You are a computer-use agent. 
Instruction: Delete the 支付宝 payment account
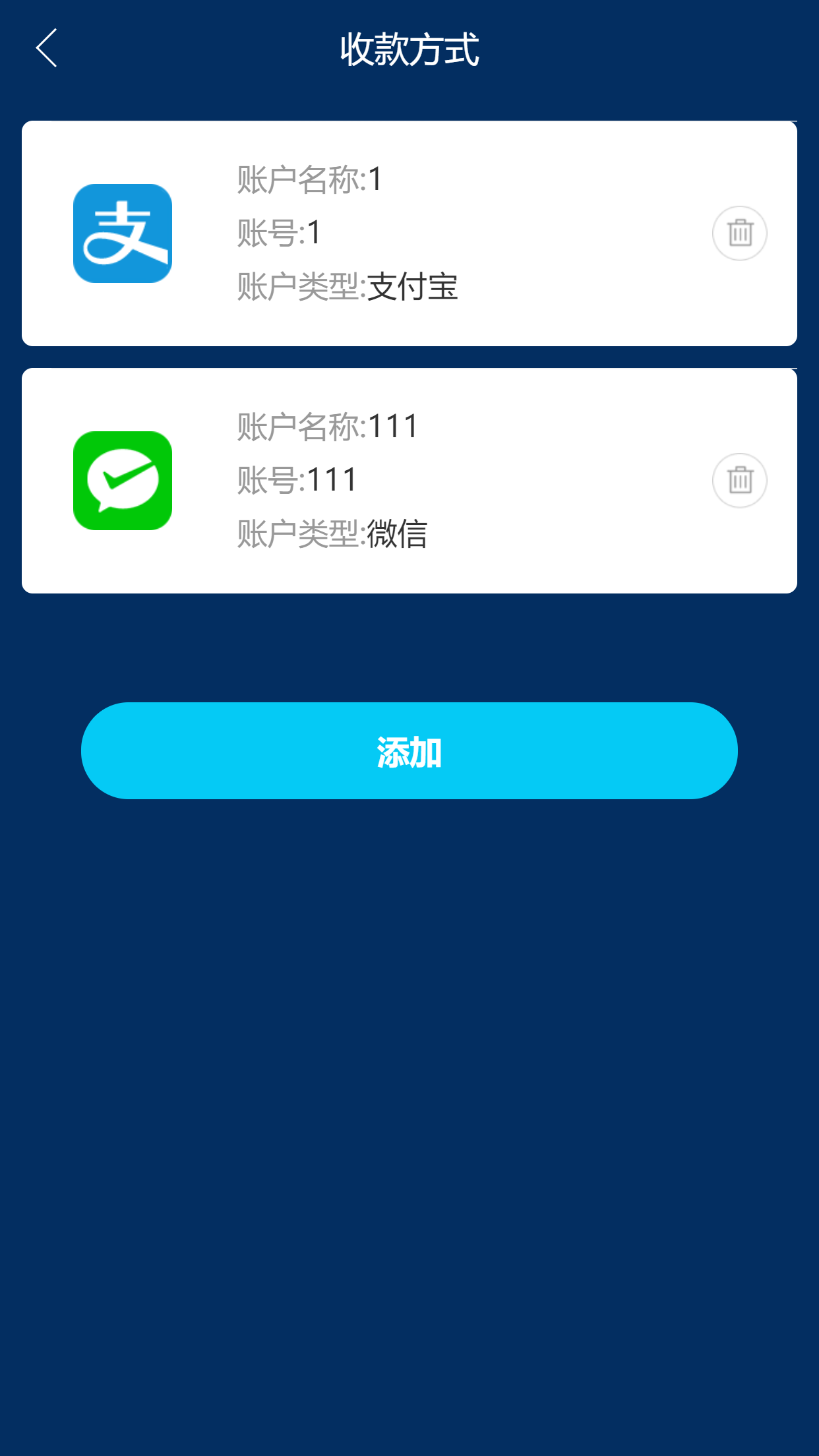click(x=739, y=233)
